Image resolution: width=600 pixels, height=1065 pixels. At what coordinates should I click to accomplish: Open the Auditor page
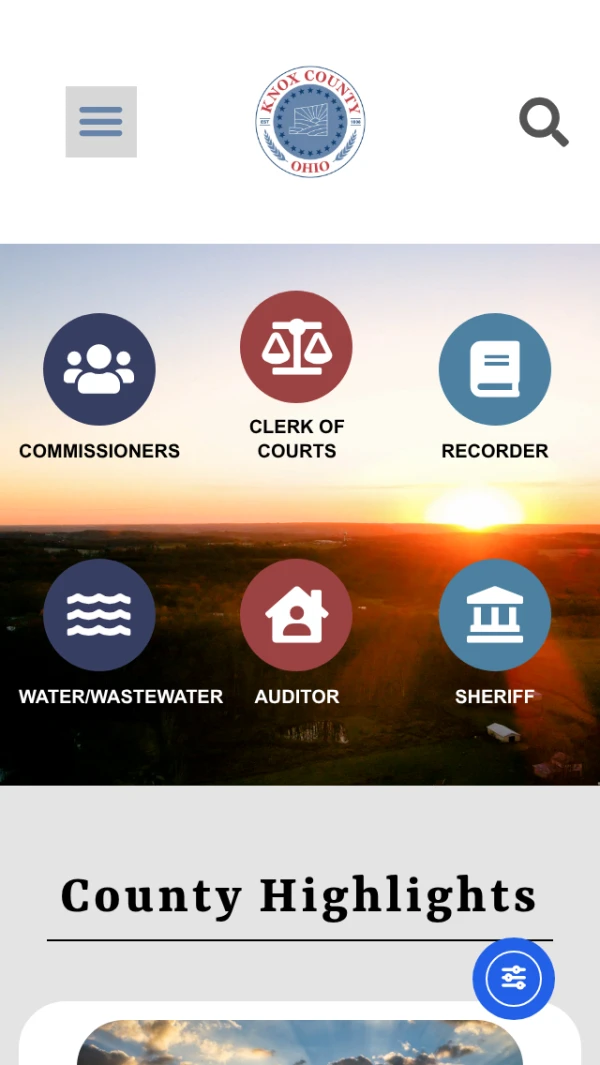[296, 615]
